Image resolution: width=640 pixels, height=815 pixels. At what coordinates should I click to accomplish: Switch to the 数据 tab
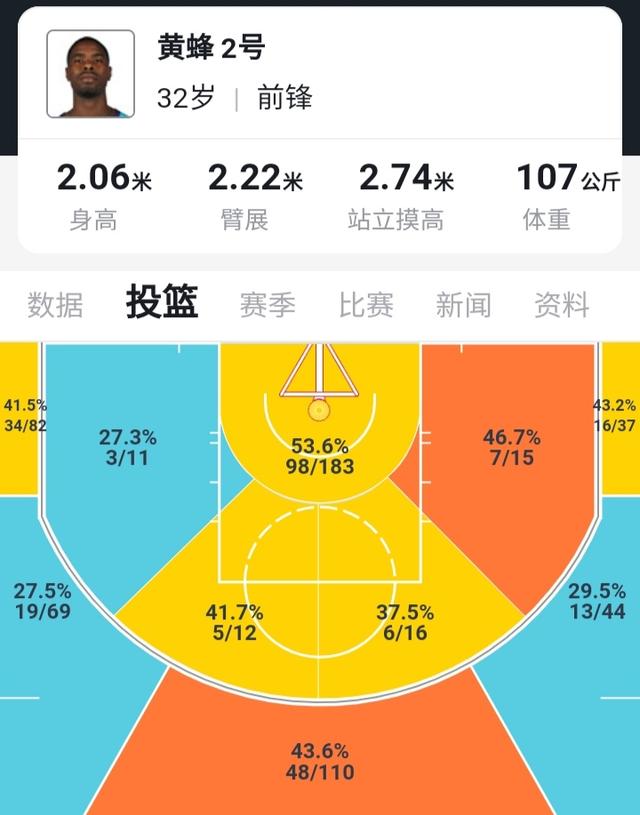55,305
